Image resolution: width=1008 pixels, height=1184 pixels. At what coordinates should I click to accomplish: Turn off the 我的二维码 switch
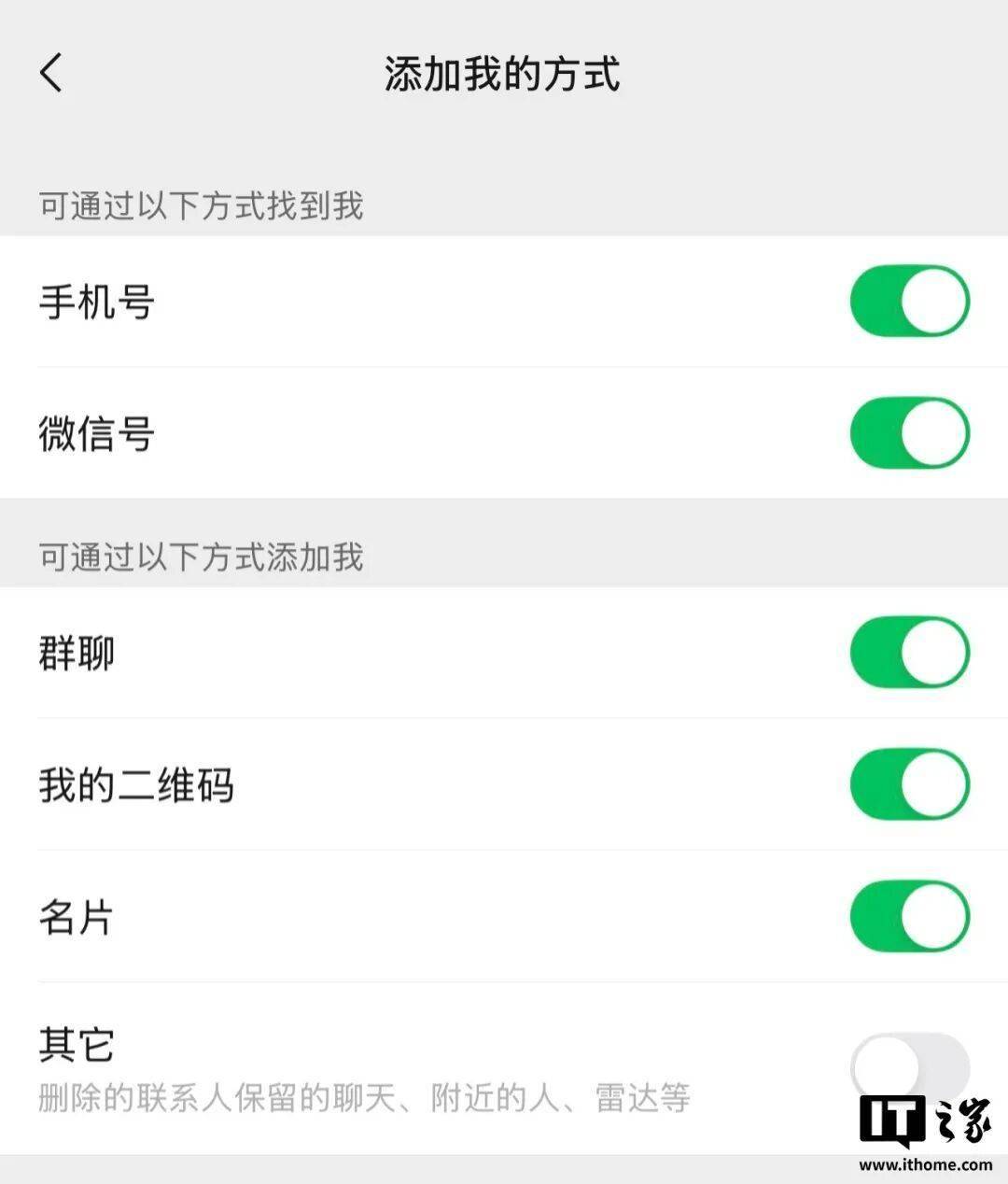click(908, 784)
